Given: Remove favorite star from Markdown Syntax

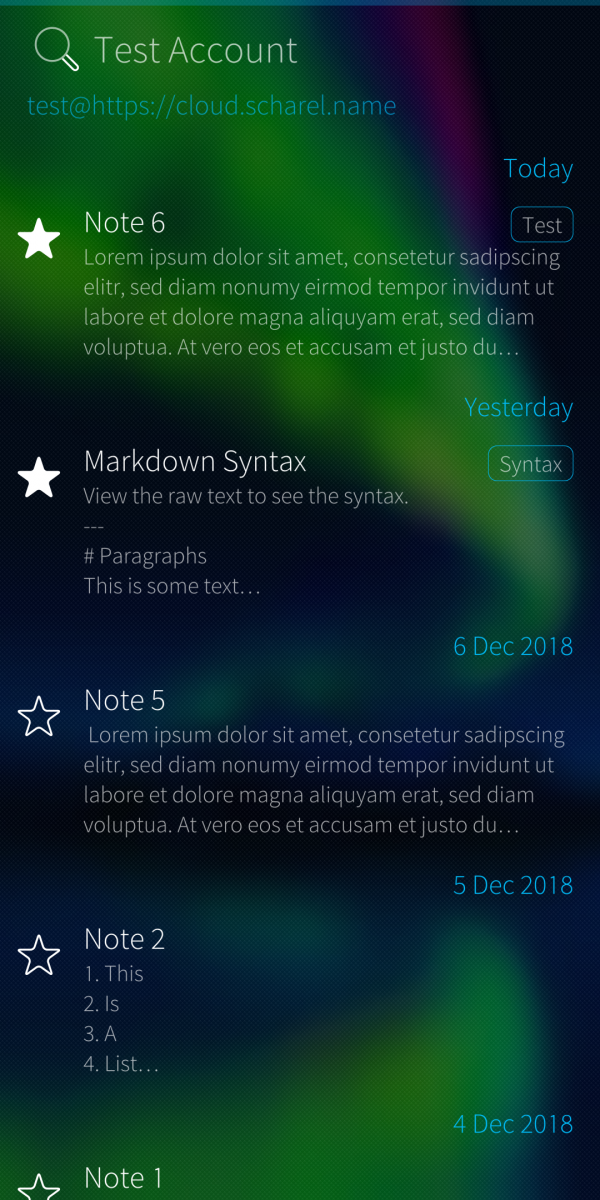Looking at the screenshot, I should coord(39,478).
